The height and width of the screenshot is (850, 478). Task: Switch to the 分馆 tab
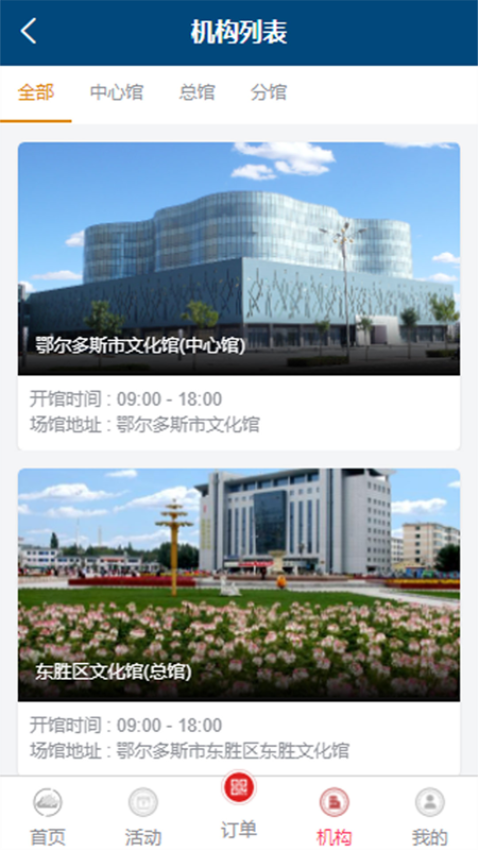pyautogui.click(x=268, y=93)
